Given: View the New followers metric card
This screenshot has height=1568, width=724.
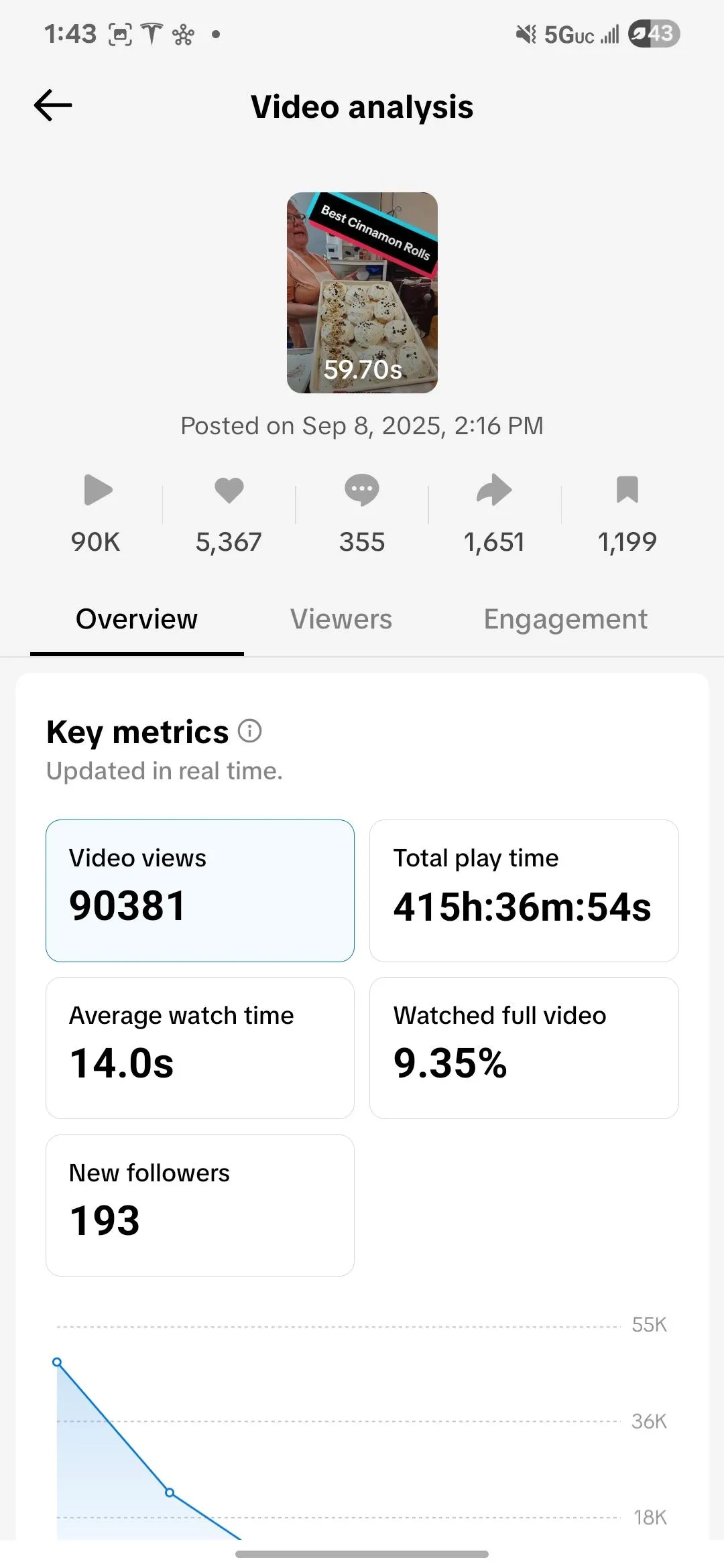Looking at the screenshot, I should 200,1205.
